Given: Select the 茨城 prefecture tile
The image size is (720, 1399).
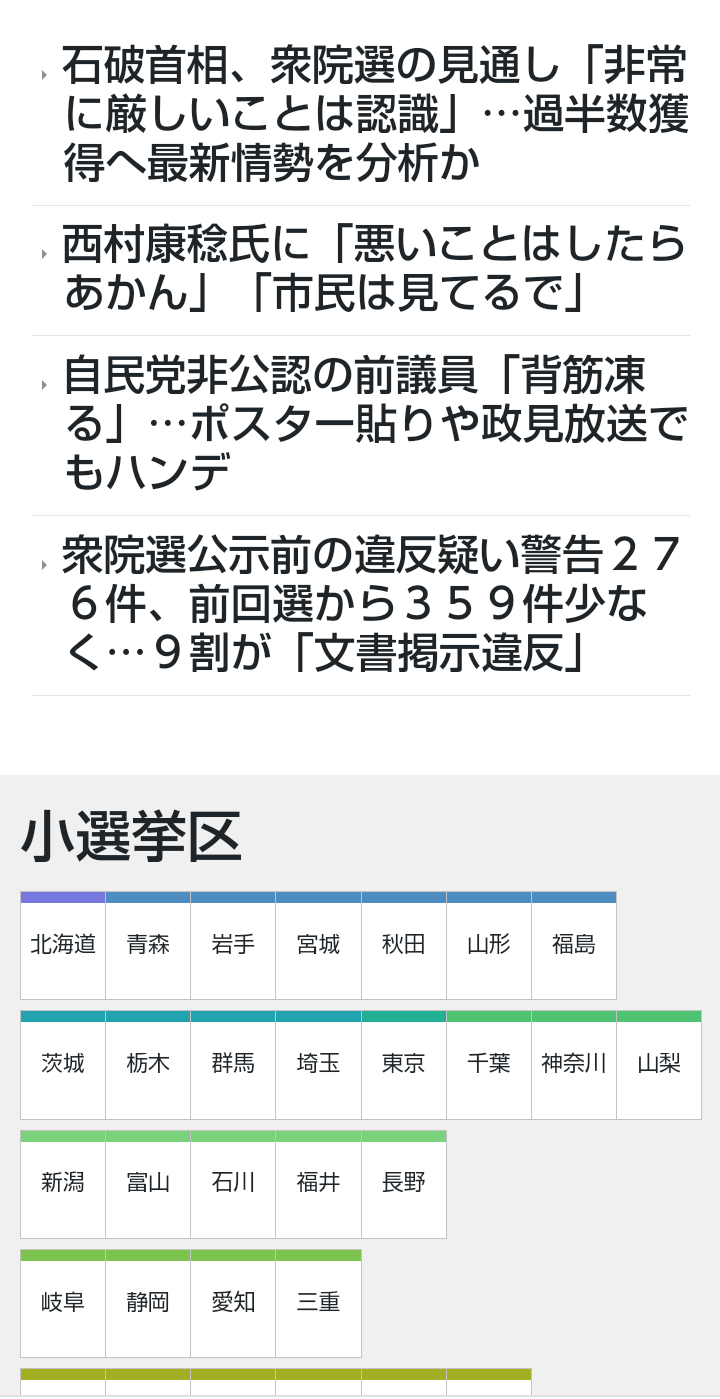Looking at the screenshot, I should pos(63,1064).
